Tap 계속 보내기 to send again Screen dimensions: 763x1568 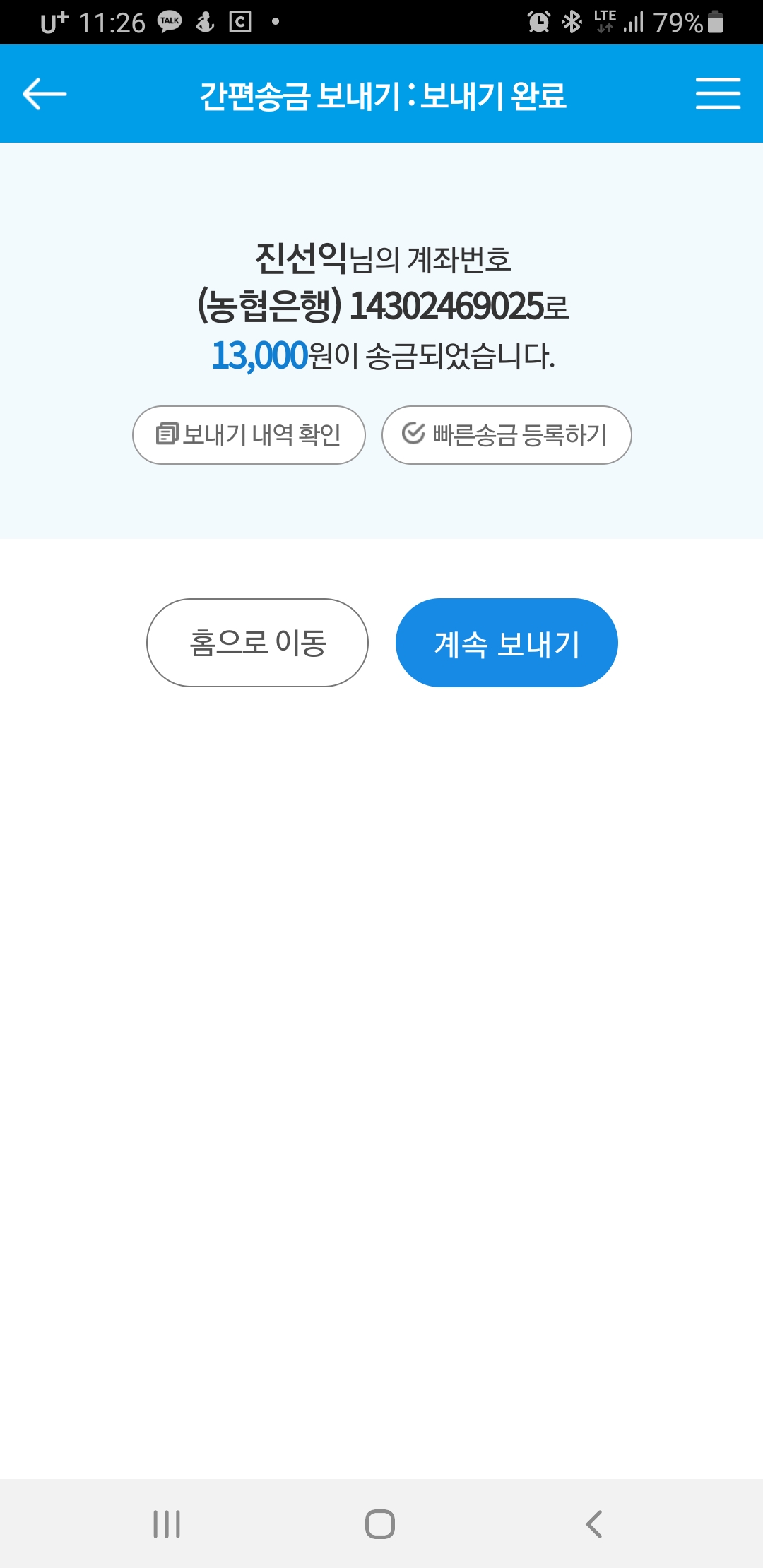click(507, 643)
